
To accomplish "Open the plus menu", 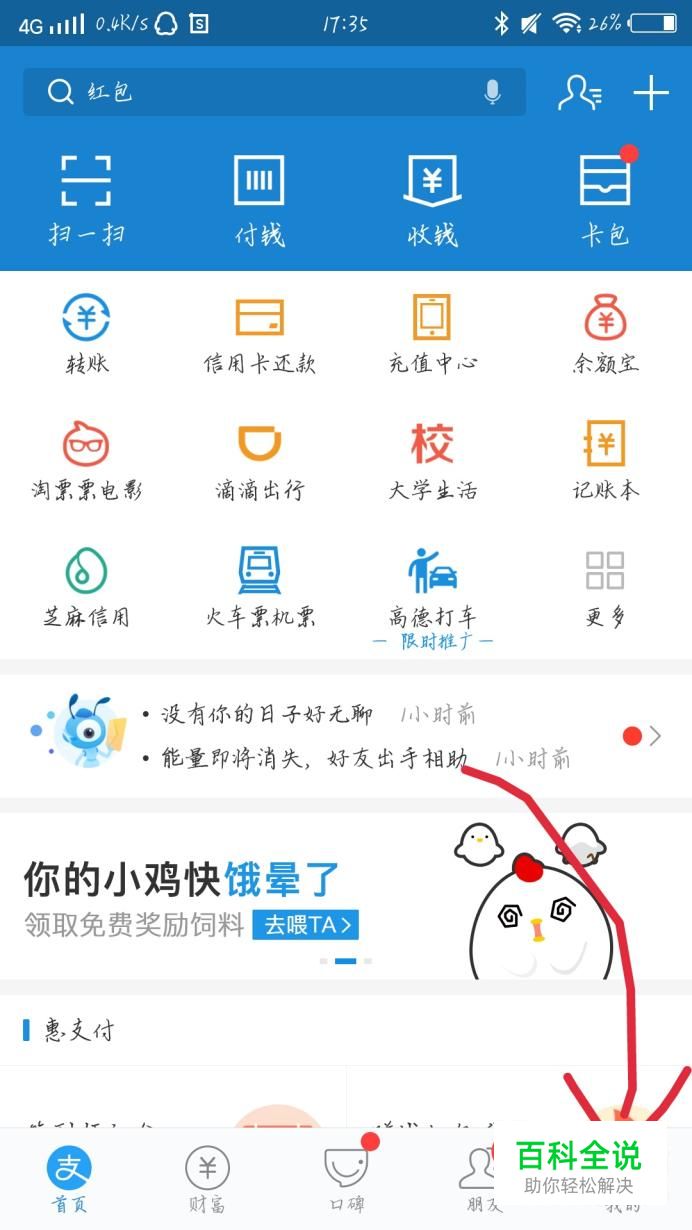I will point(651,93).
